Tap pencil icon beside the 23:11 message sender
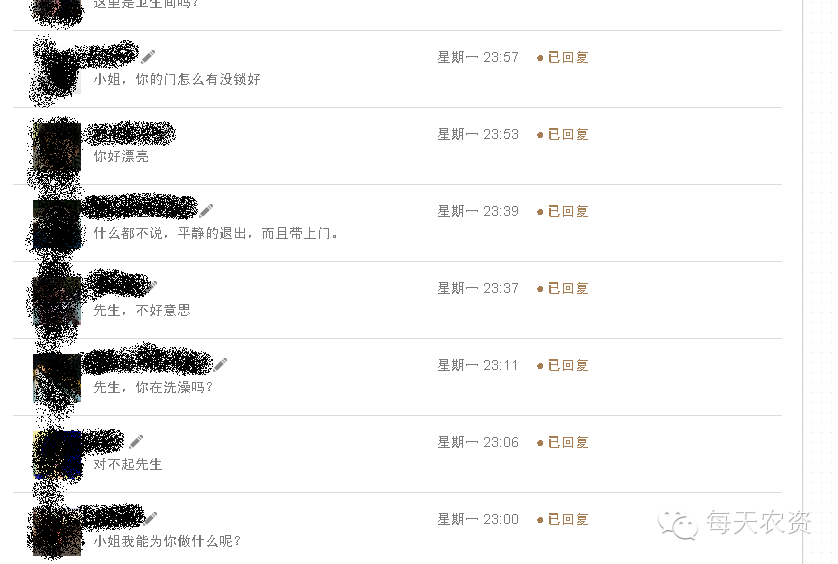This screenshot has width=838, height=564. click(x=220, y=364)
